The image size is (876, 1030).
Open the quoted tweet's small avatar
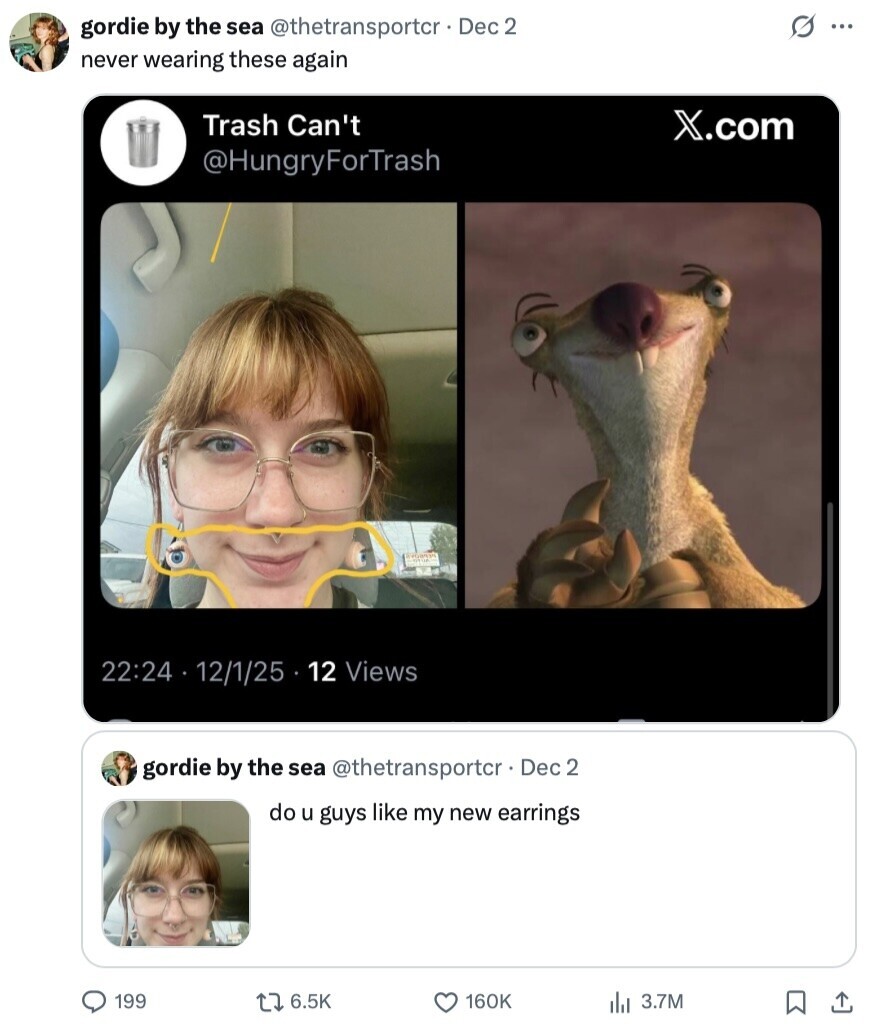click(x=120, y=766)
